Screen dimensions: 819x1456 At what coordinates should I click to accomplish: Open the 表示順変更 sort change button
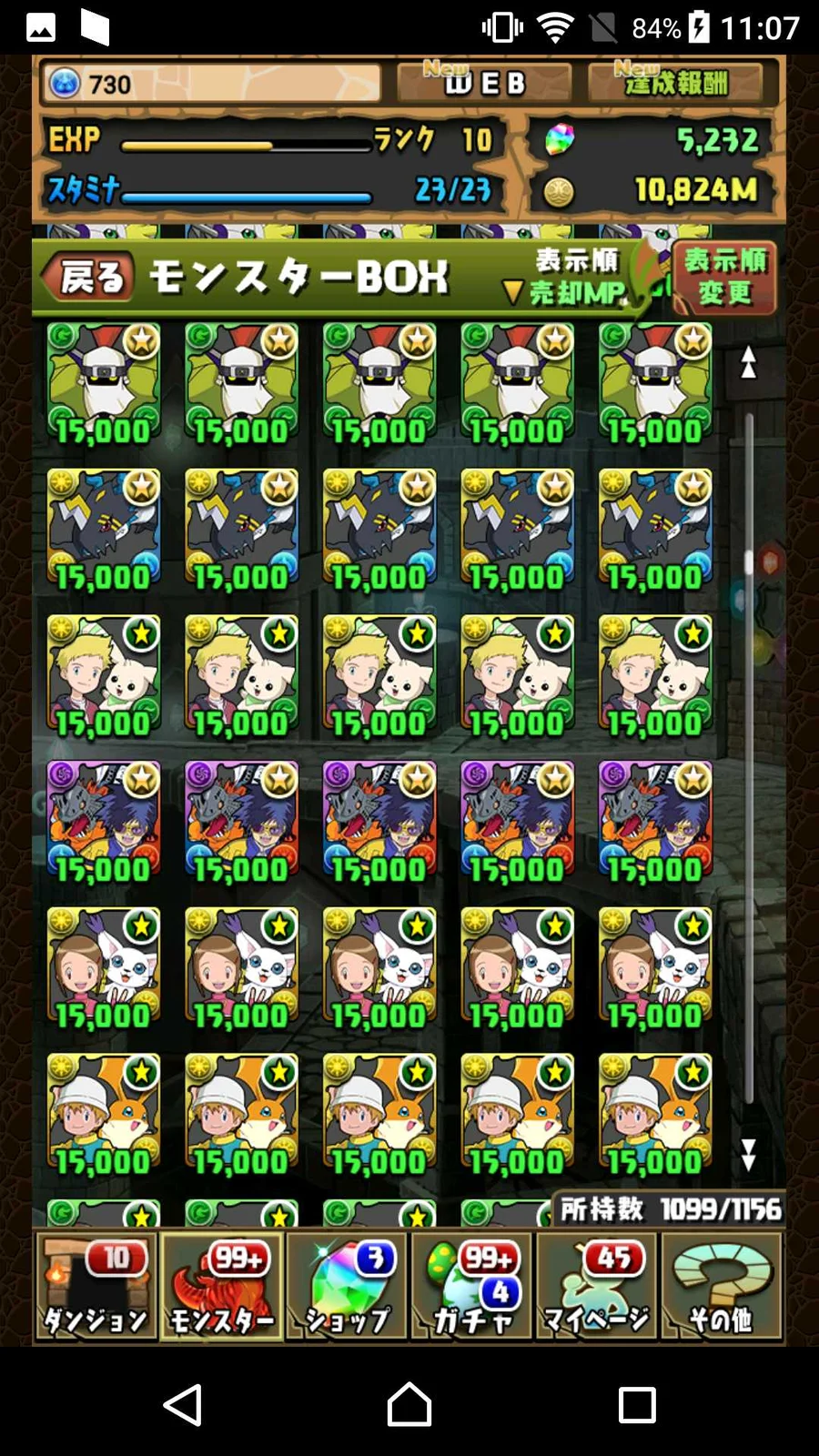point(724,277)
